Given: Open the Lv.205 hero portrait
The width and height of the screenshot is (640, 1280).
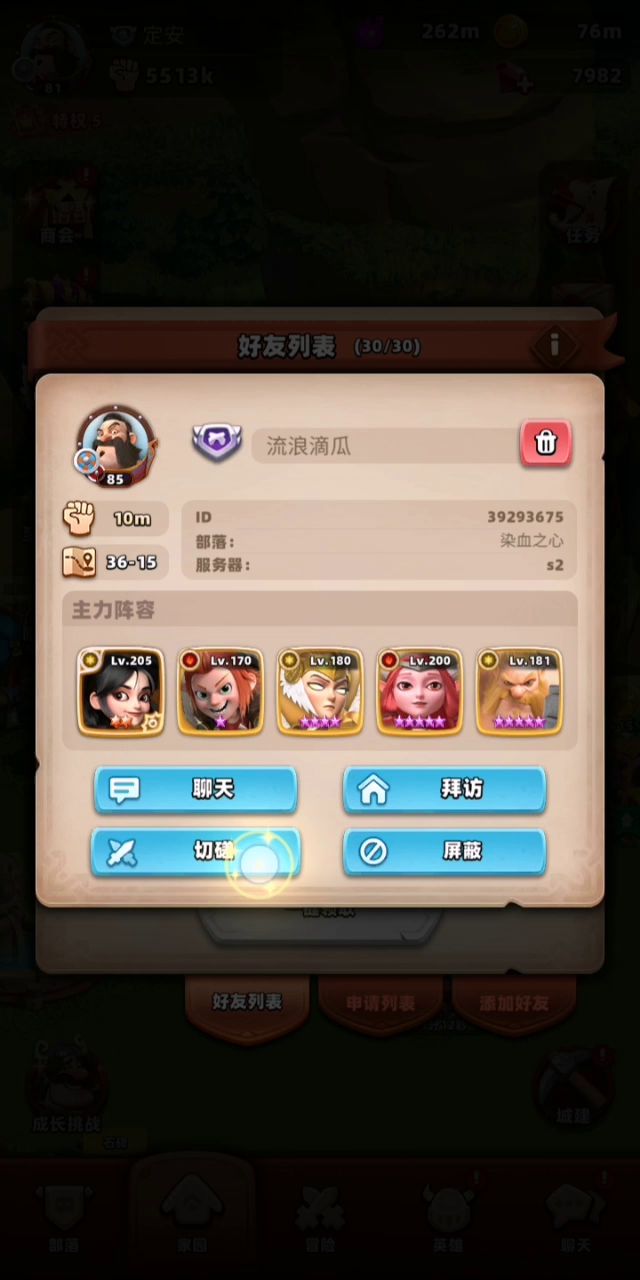Looking at the screenshot, I should coord(121,692).
